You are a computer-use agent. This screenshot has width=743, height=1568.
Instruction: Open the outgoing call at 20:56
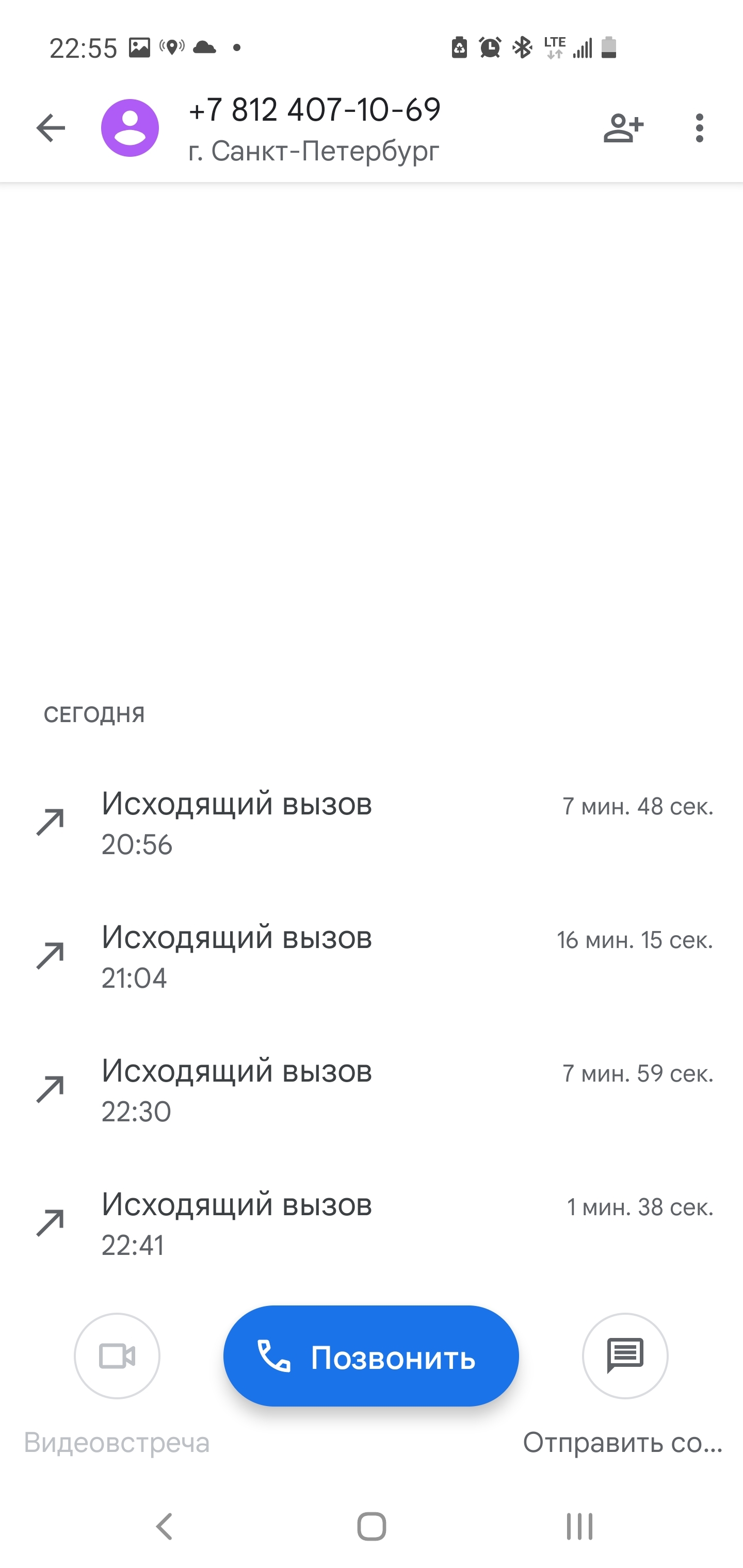[x=372, y=823]
